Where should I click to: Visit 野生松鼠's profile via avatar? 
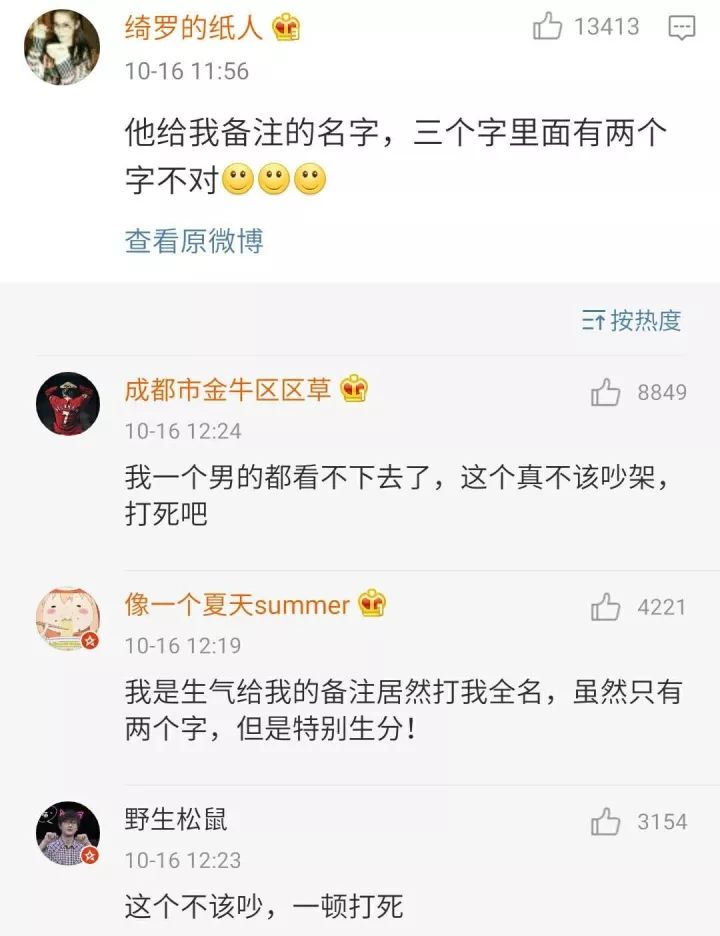click(68, 833)
